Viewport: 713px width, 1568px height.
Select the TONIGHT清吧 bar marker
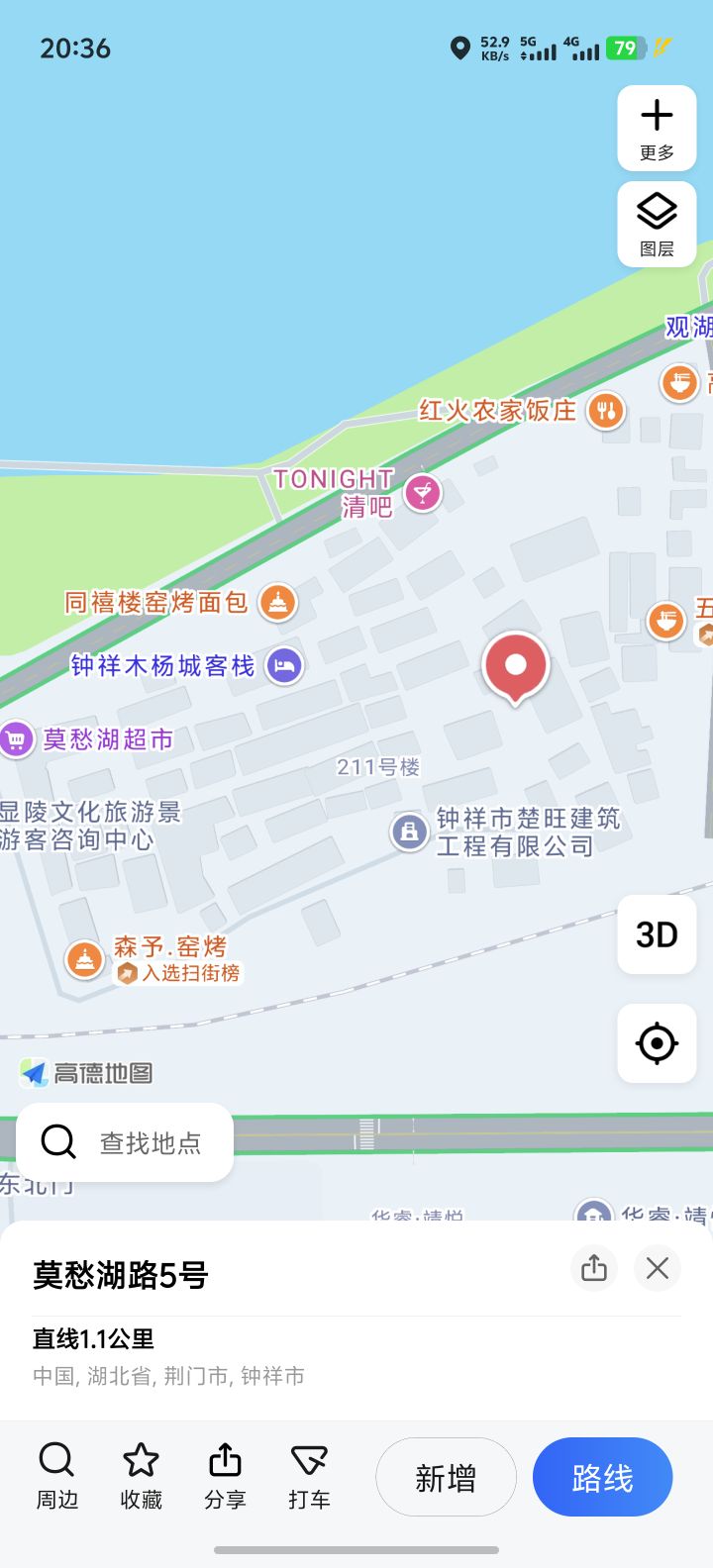coord(424,492)
